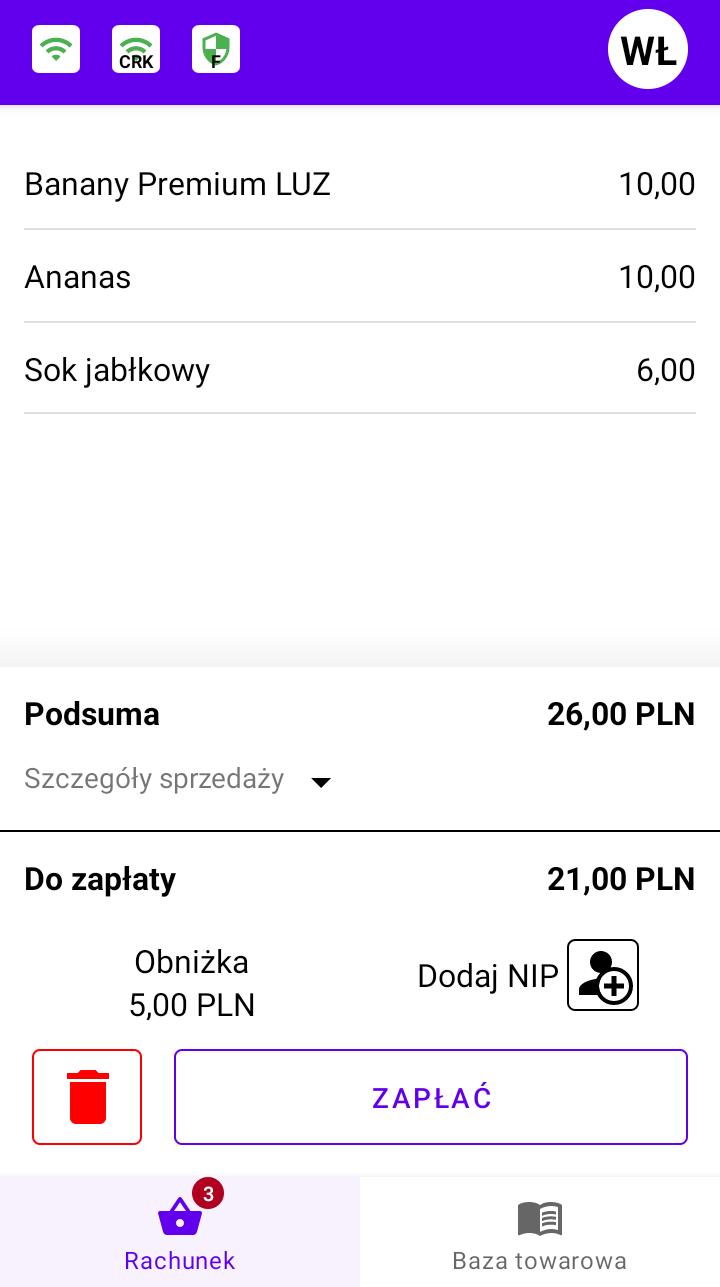
Task: Open the Ananas receipt item
Action: 360,277
